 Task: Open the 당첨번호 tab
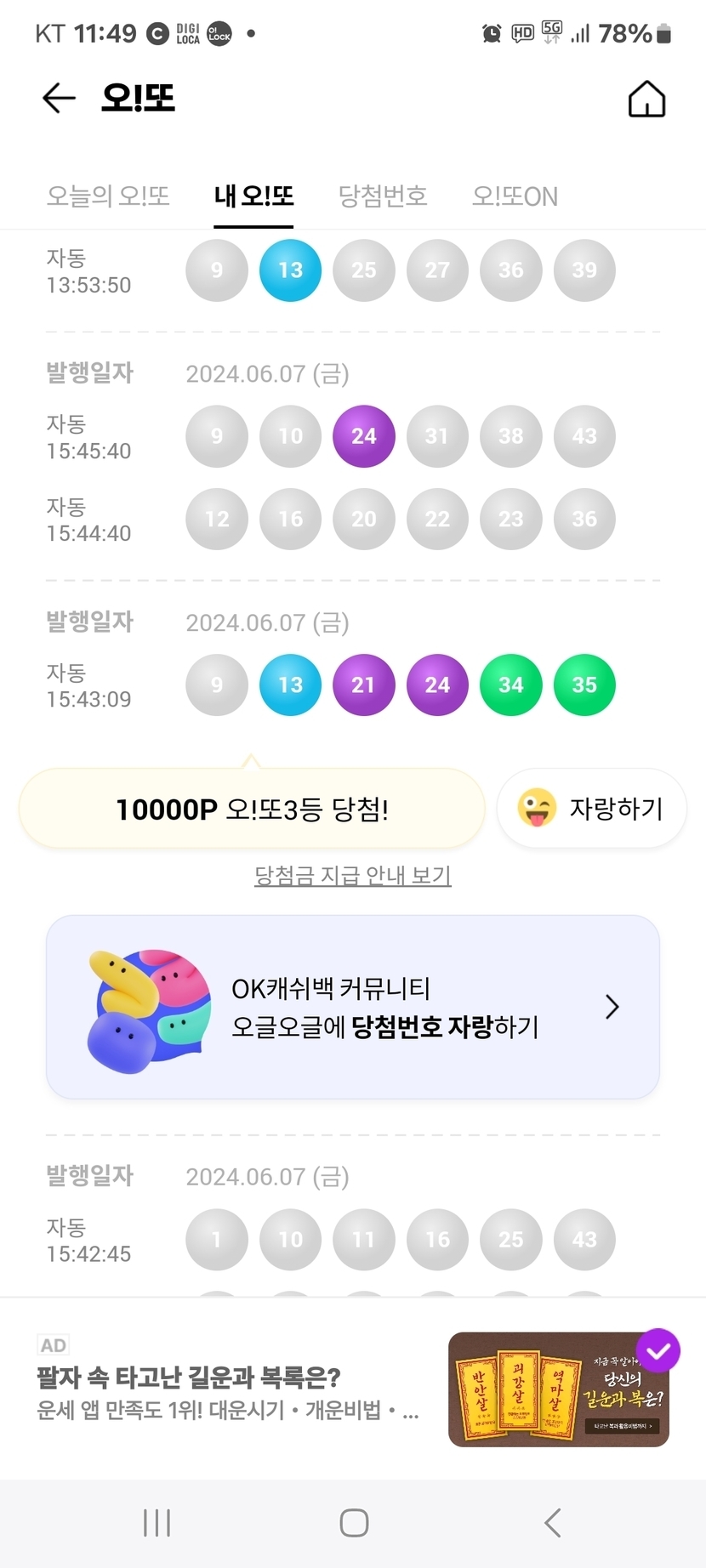[x=383, y=196]
